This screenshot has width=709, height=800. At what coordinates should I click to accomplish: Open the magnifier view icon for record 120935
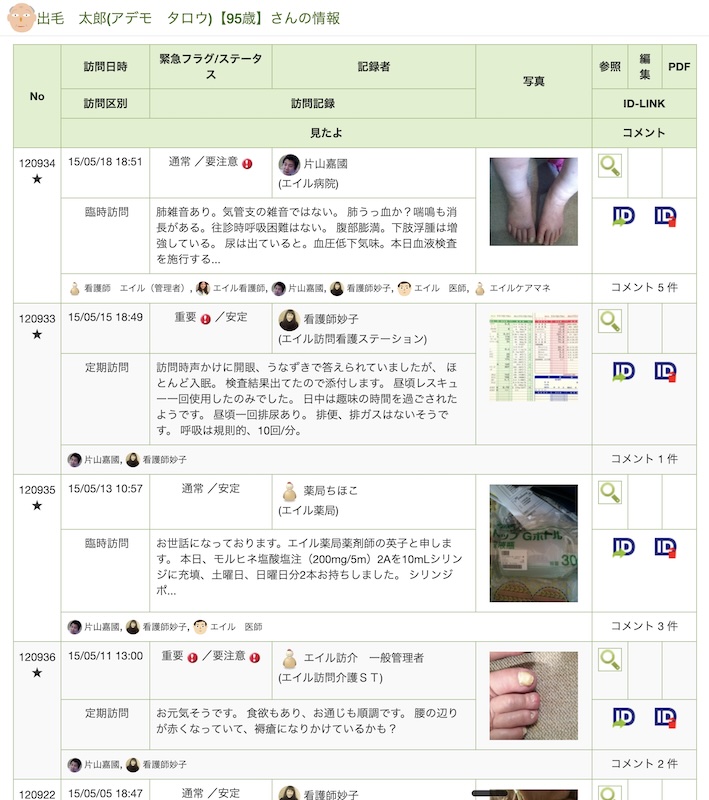[609, 493]
